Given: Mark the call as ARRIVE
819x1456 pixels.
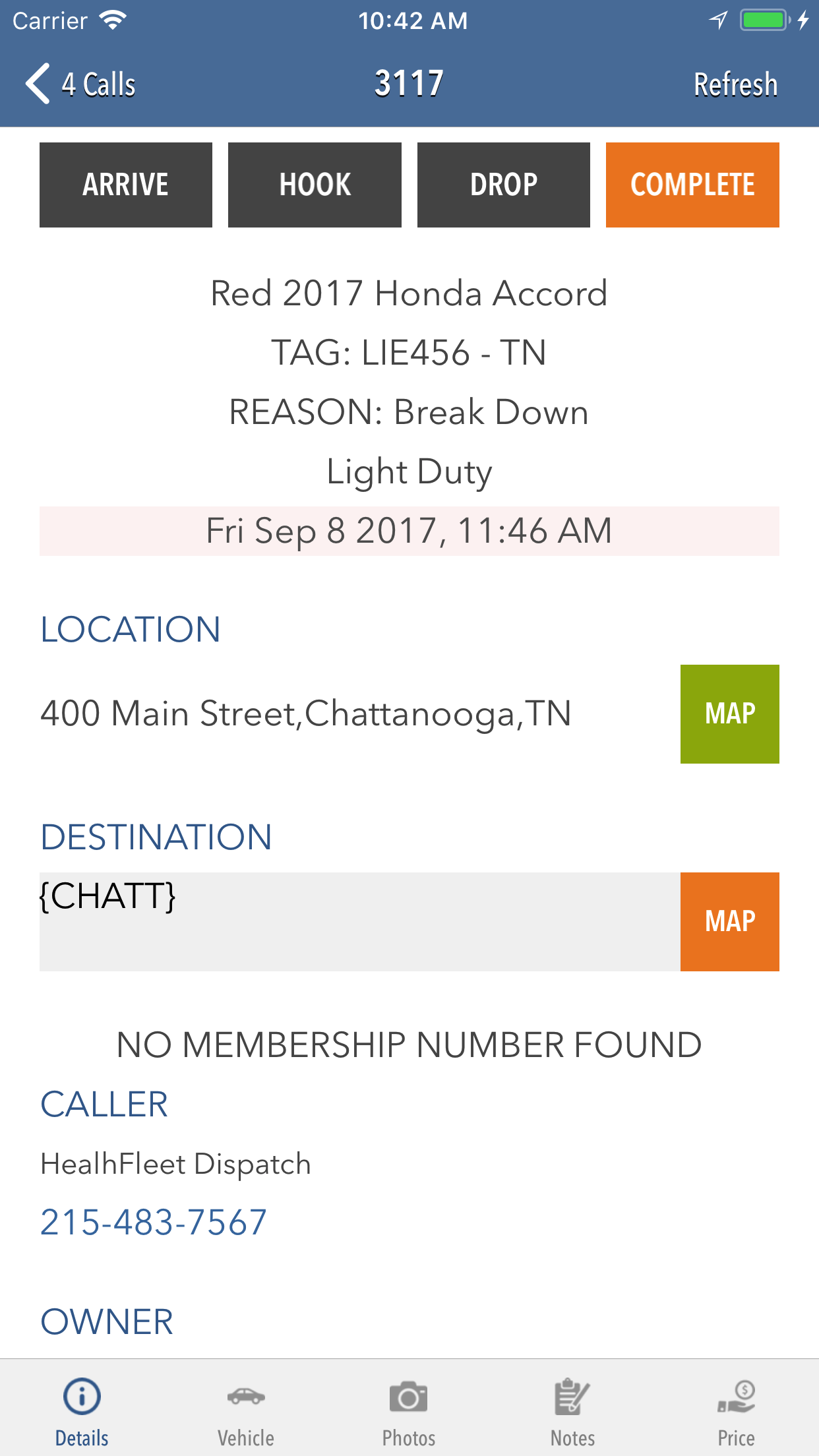Looking at the screenshot, I should point(126,185).
